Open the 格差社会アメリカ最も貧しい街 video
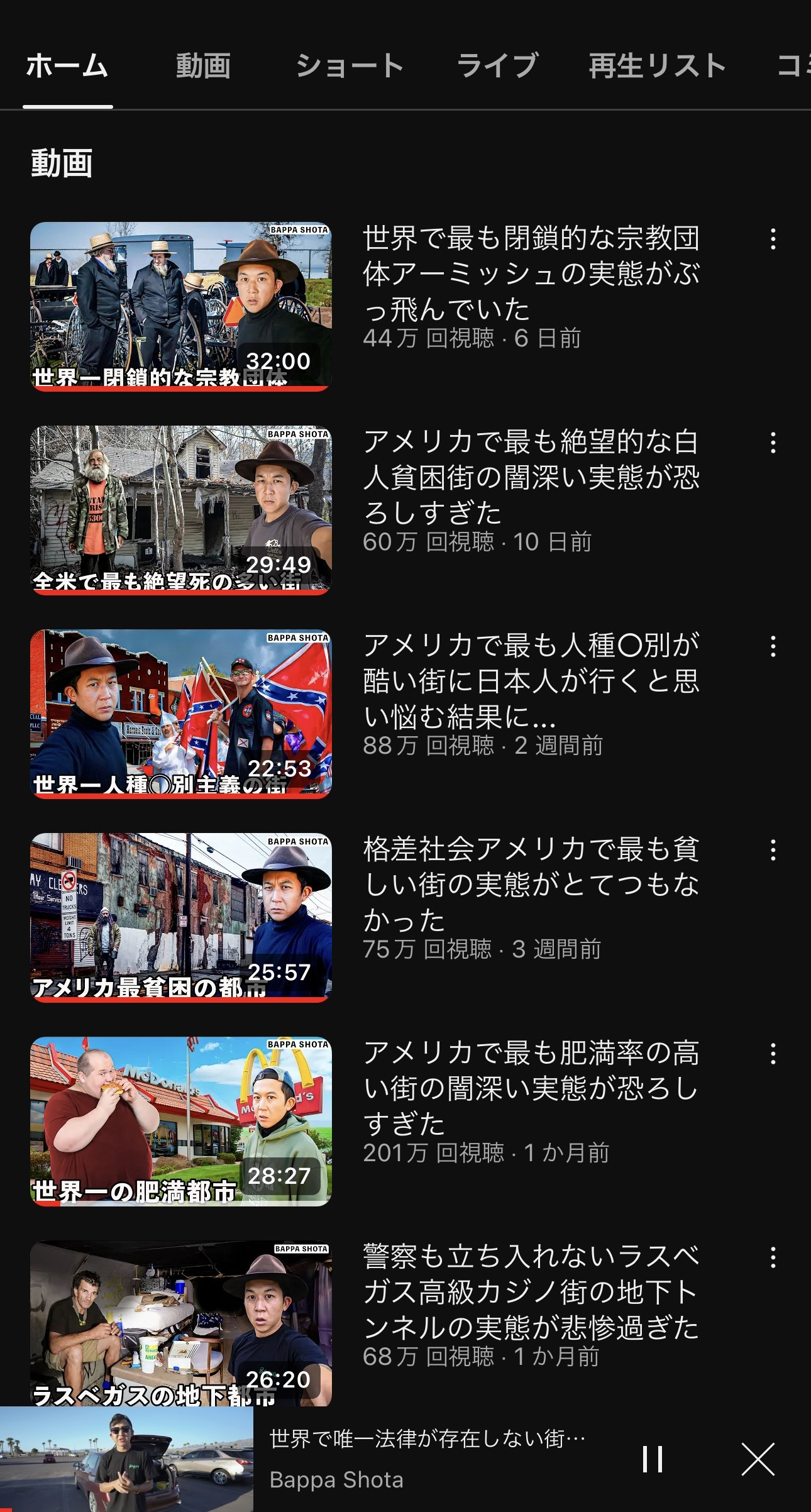Screen dimensions: 811x1512 tap(180, 917)
